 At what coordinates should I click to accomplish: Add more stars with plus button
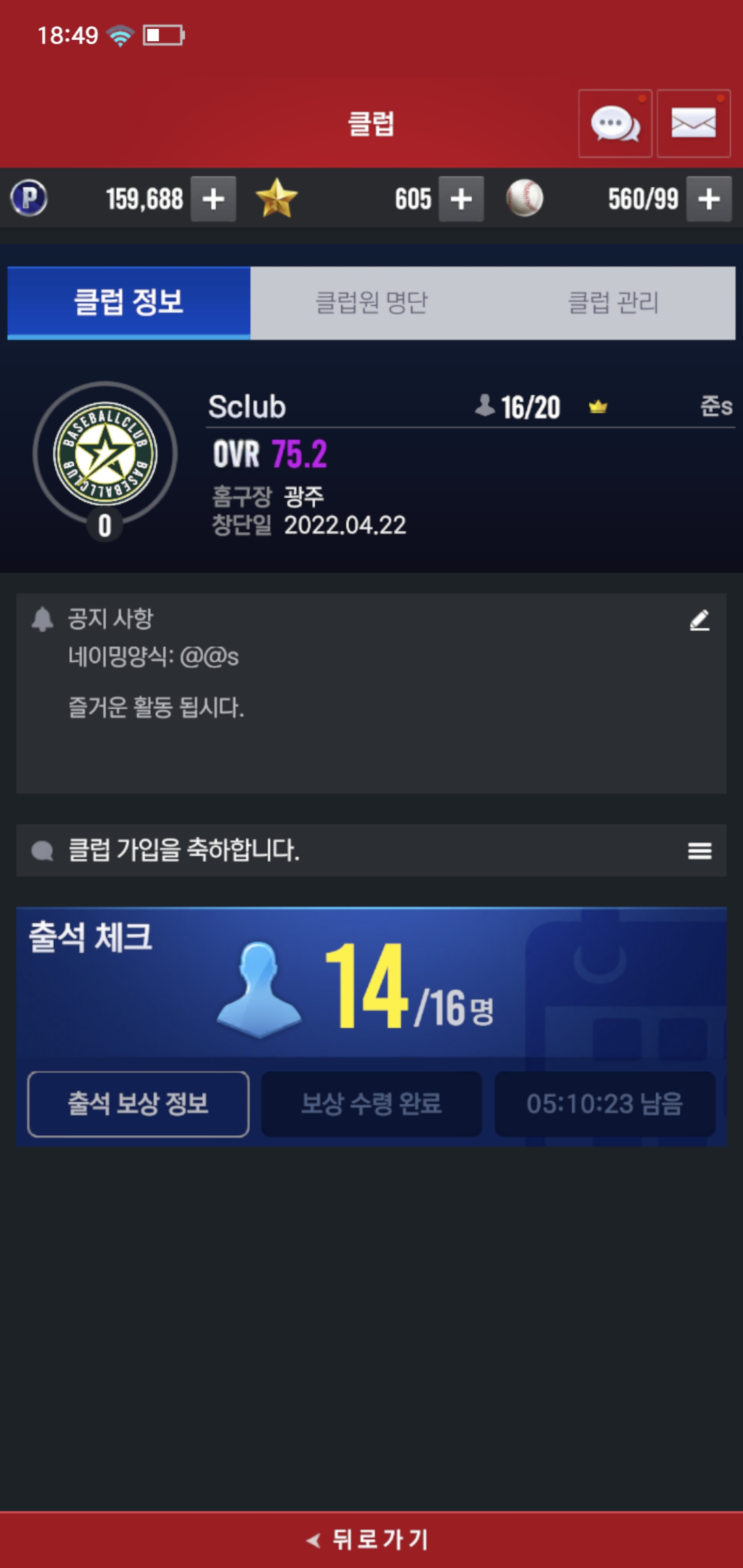click(x=461, y=199)
